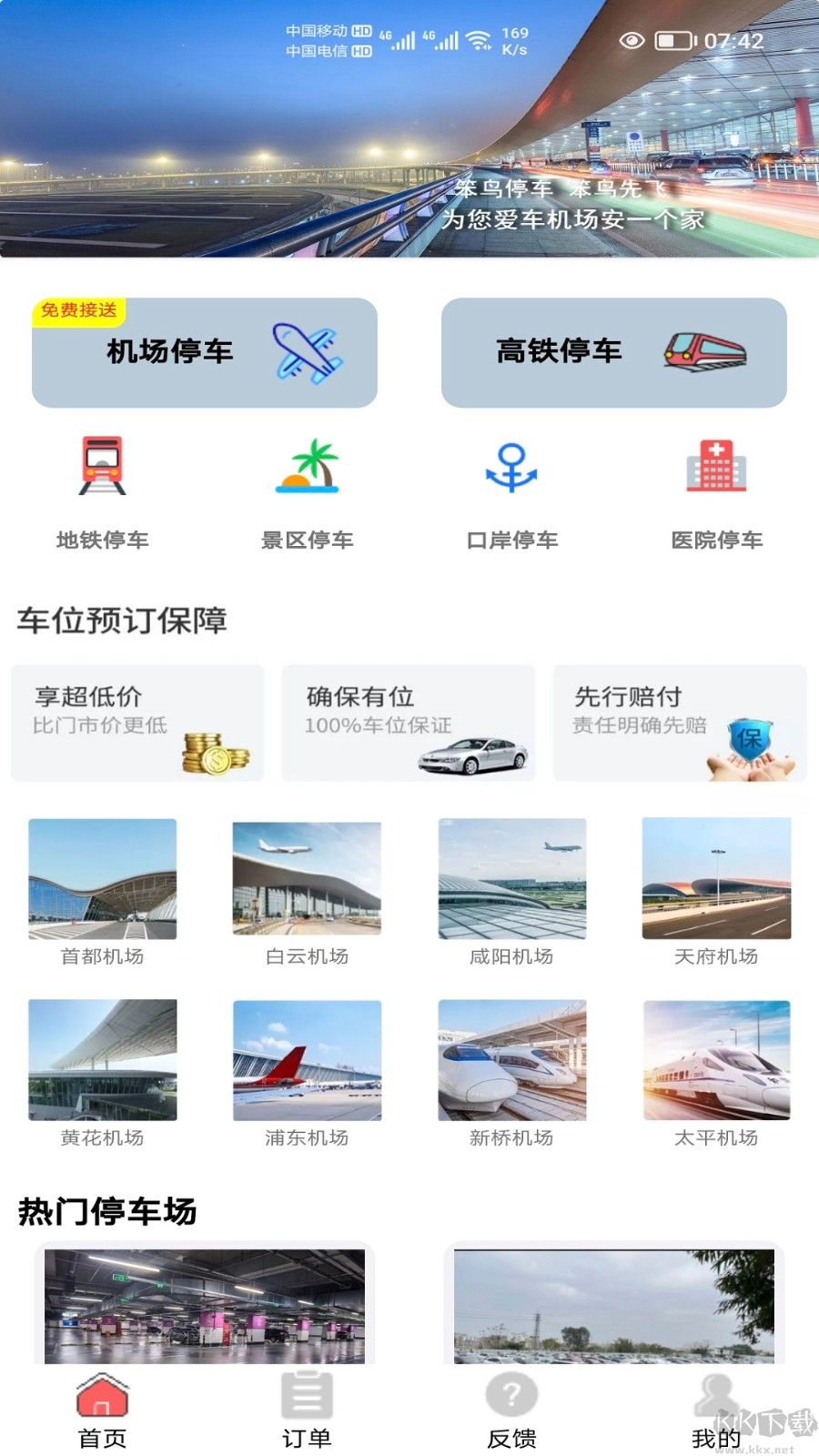Open the Orders 订单 clipboard icon
This screenshot has width=819, height=1456.
pos(307,1394)
